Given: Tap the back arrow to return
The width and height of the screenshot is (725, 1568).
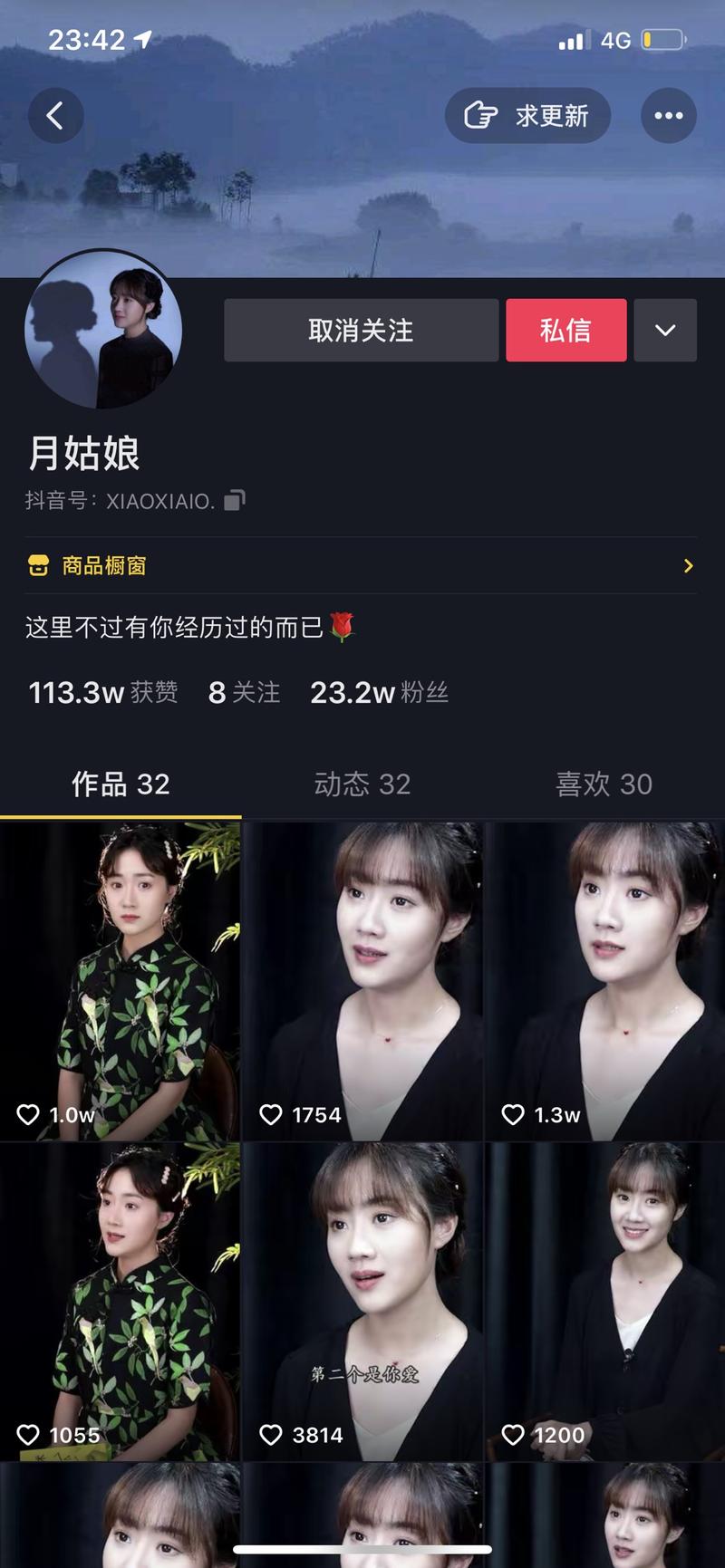Looking at the screenshot, I should 56,116.
